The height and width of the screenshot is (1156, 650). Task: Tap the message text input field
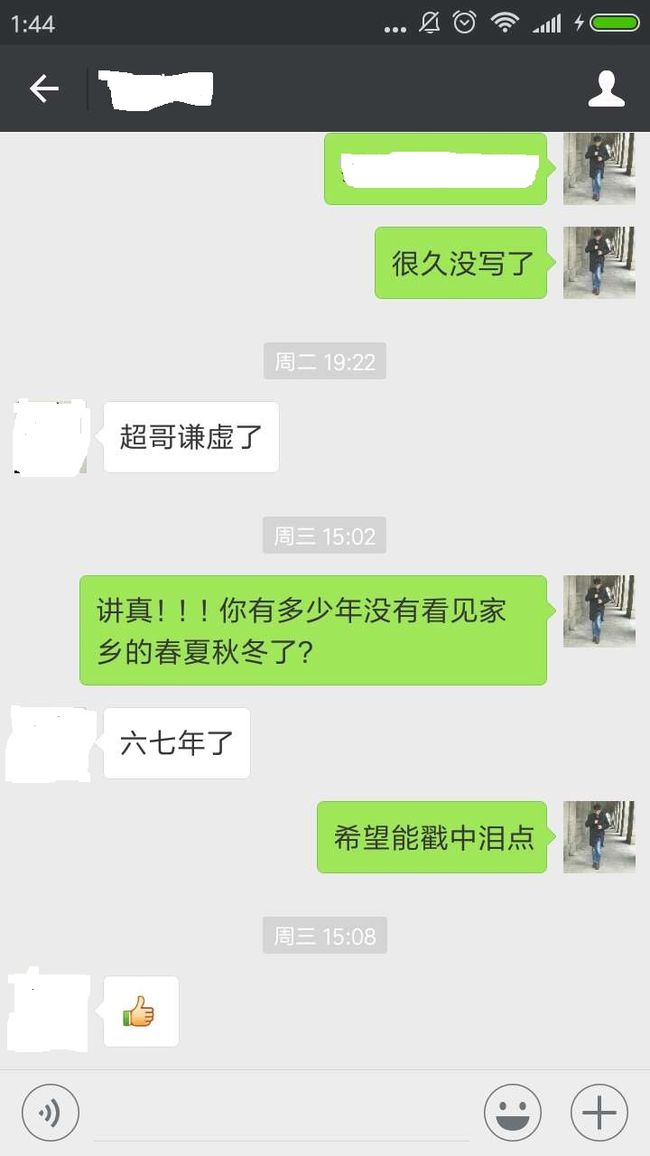point(282,1112)
